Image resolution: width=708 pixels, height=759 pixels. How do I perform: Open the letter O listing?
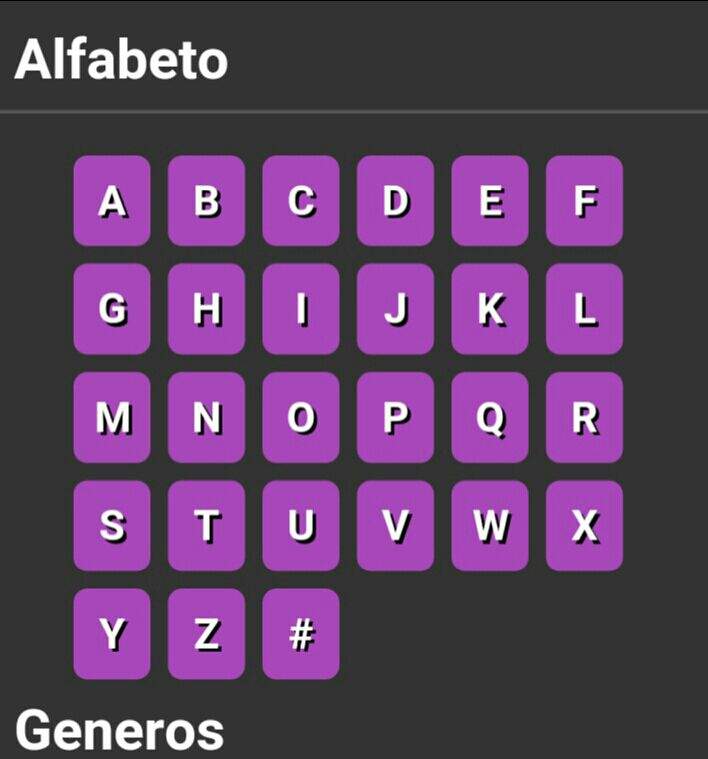coord(301,418)
